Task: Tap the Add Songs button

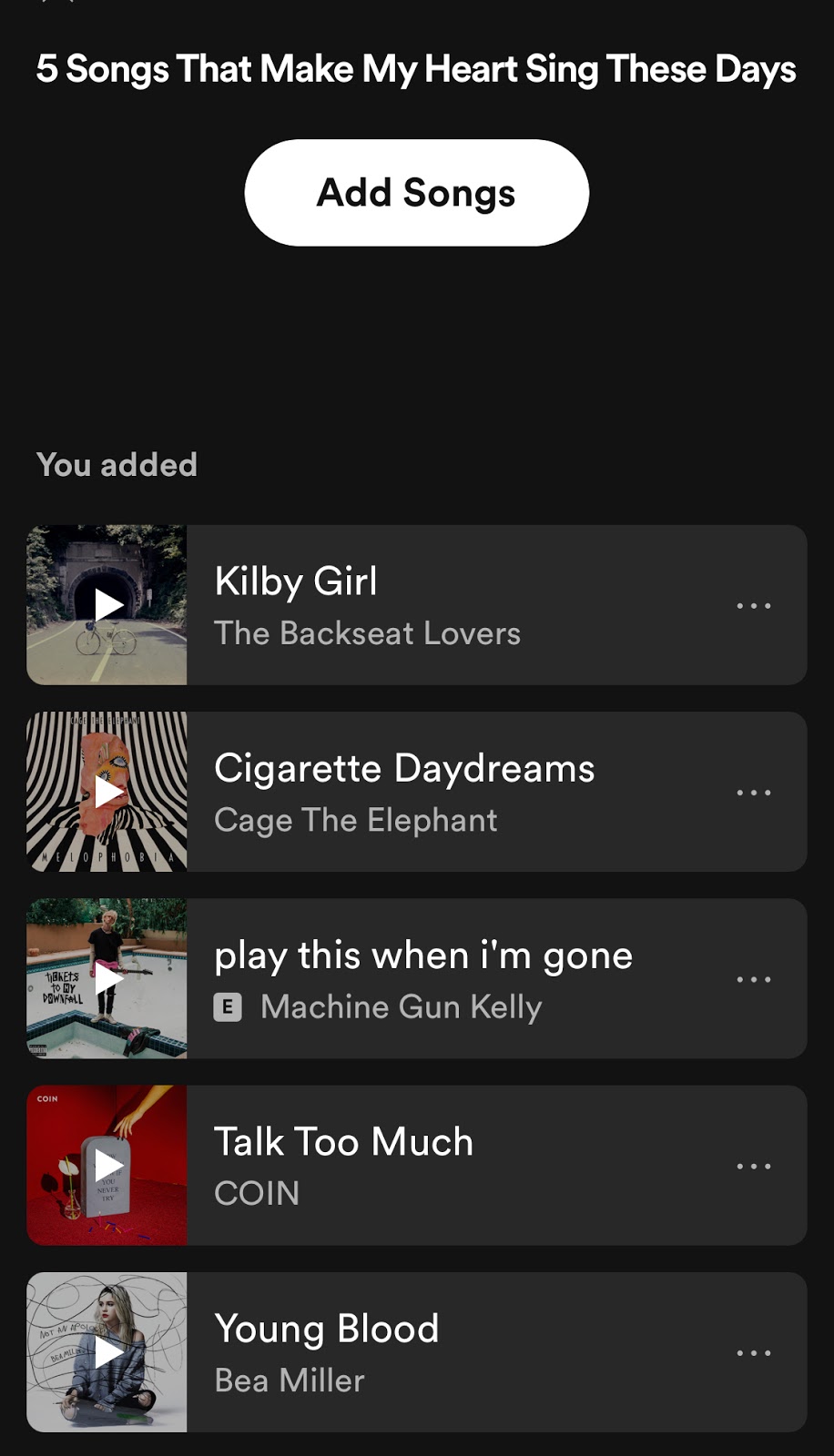Action: coord(416,193)
